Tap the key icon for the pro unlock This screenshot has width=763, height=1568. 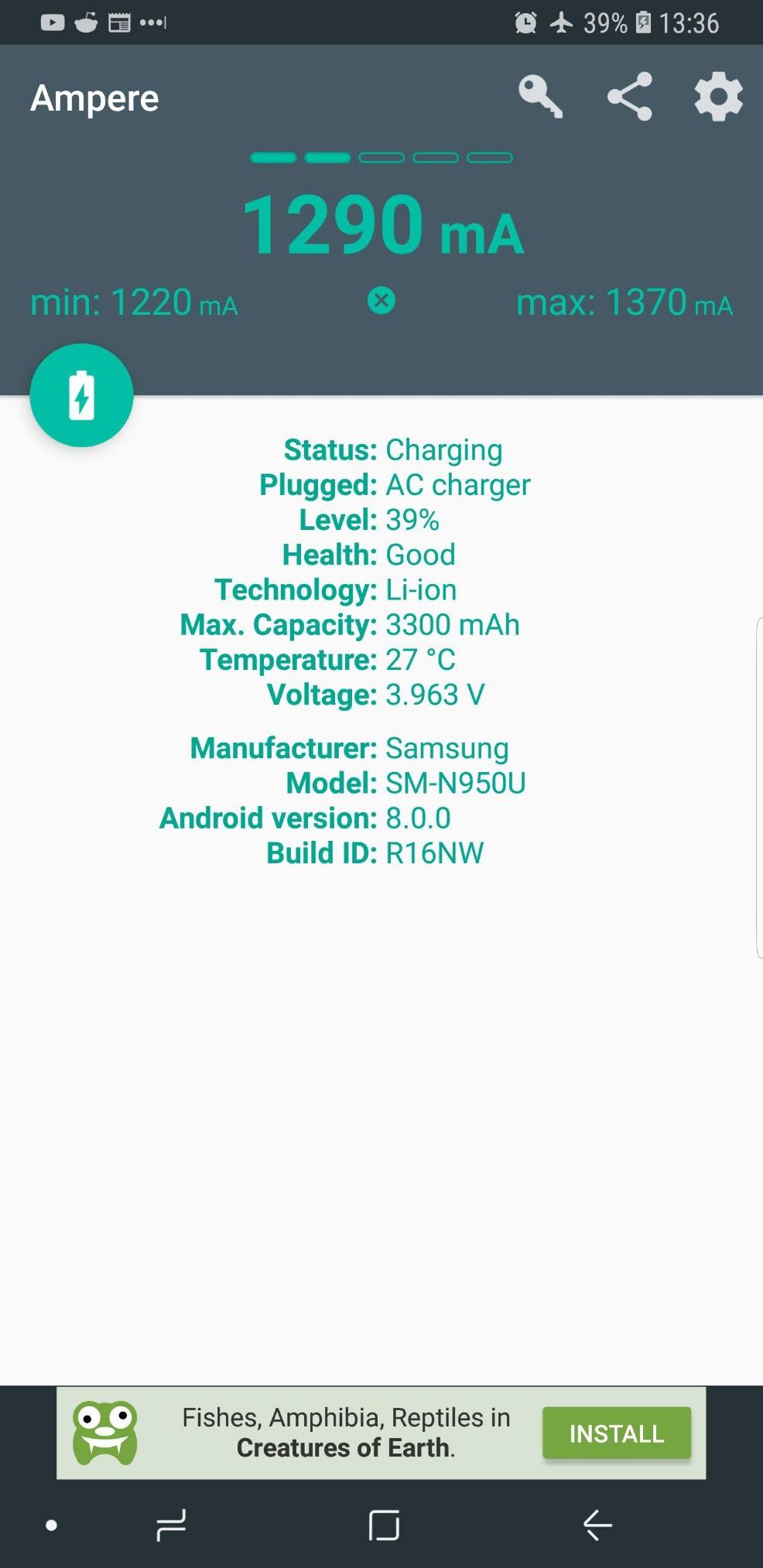tap(540, 97)
